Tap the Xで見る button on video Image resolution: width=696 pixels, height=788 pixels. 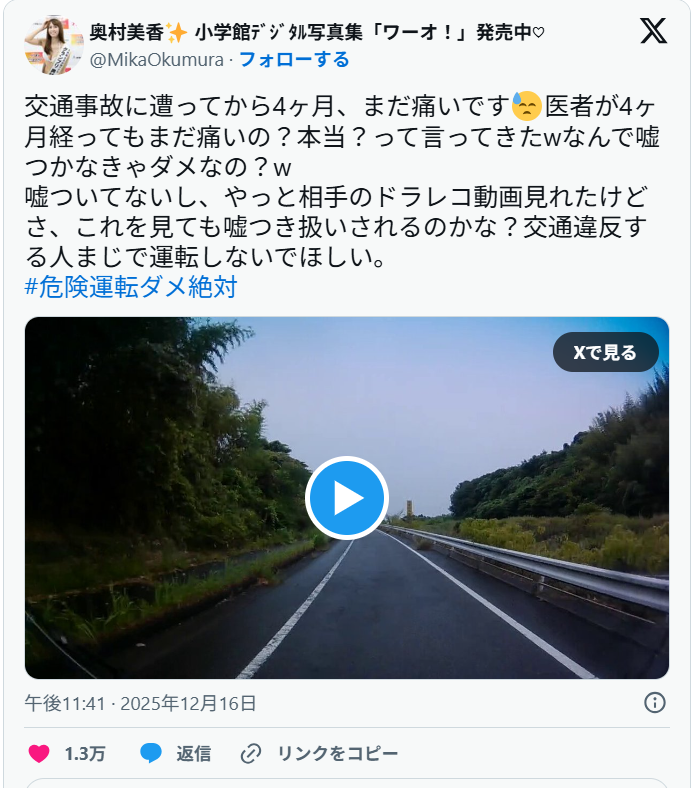[605, 353]
